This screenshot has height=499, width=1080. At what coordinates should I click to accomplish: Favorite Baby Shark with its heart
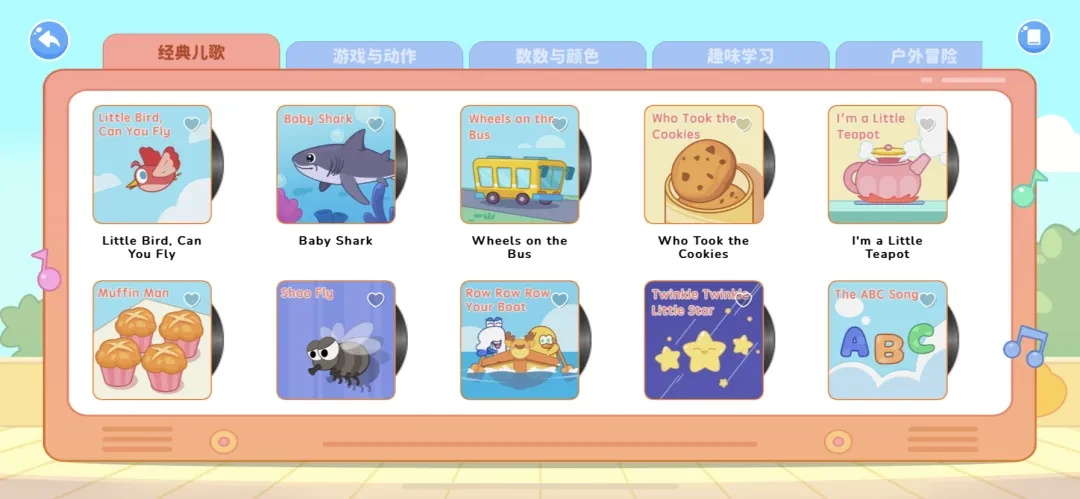(376, 125)
